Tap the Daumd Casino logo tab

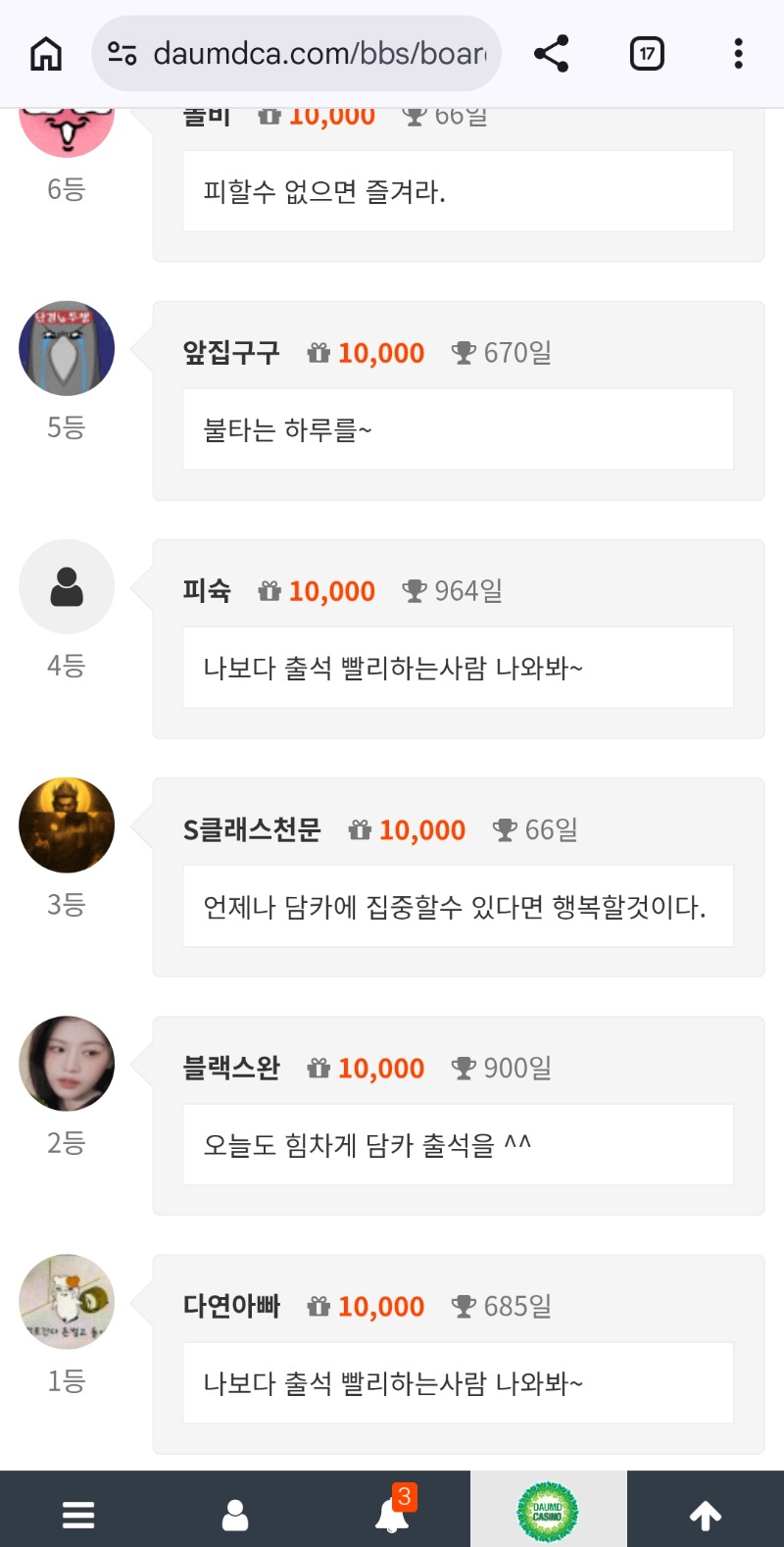[x=548, y=1513]
